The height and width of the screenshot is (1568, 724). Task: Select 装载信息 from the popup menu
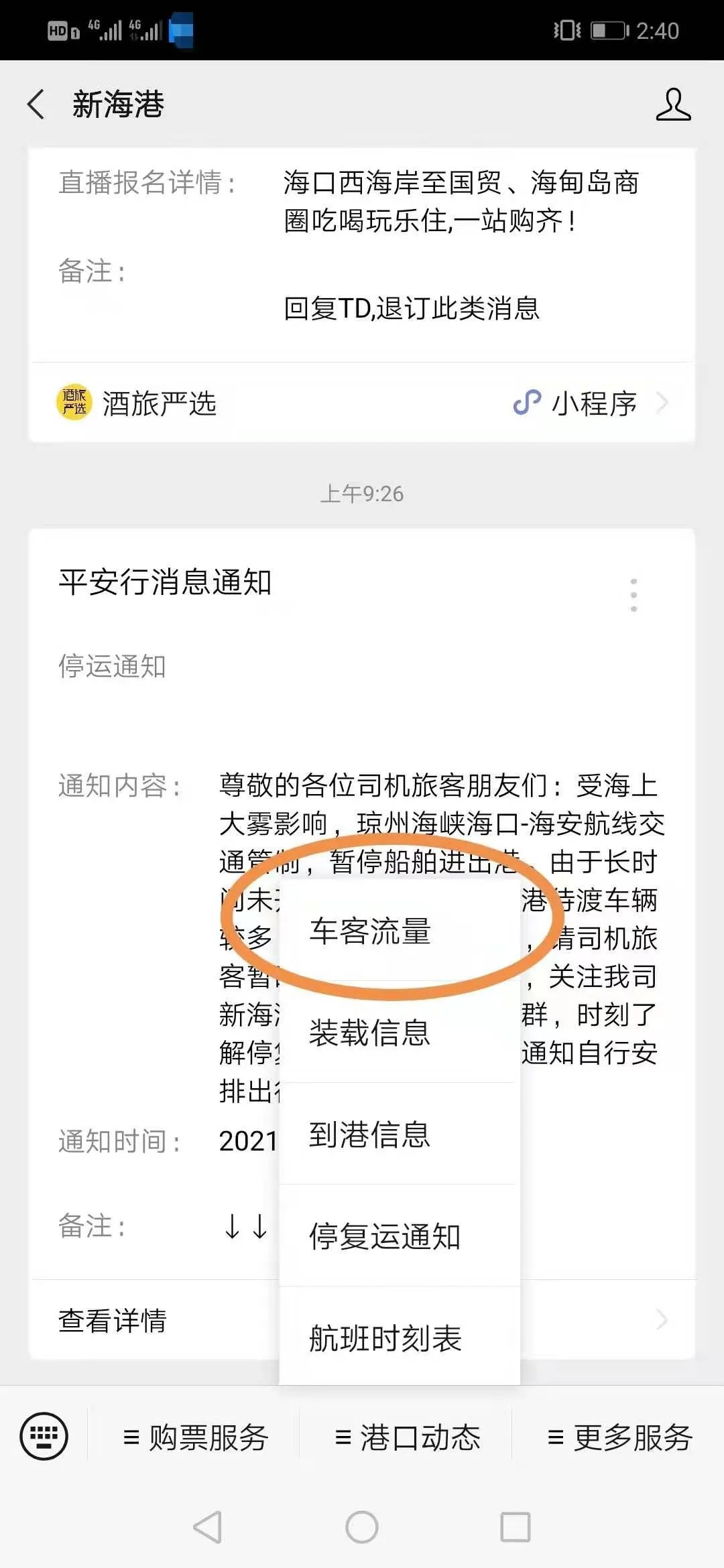point(370,1033)
